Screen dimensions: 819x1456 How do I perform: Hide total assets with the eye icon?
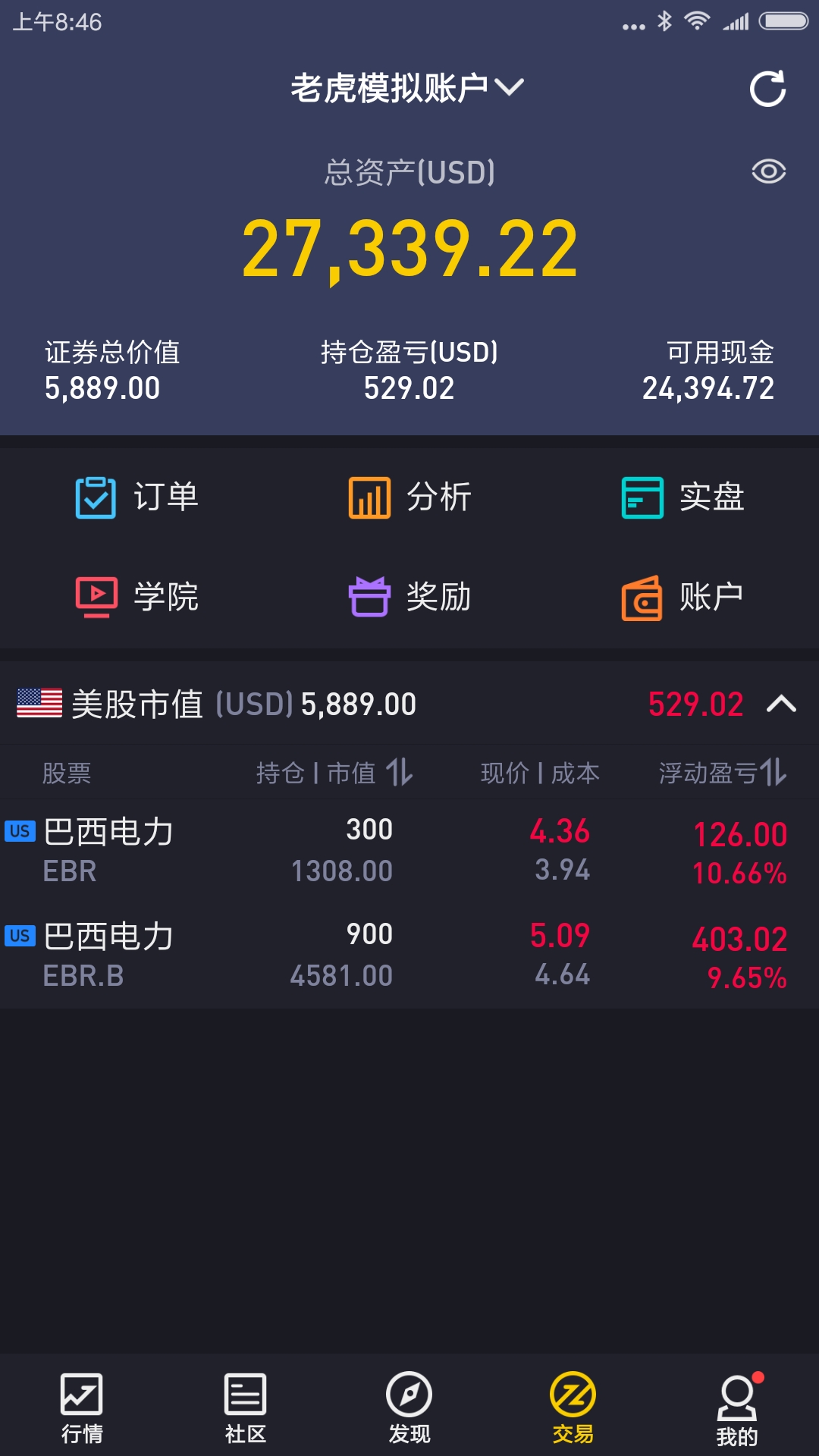768,172
